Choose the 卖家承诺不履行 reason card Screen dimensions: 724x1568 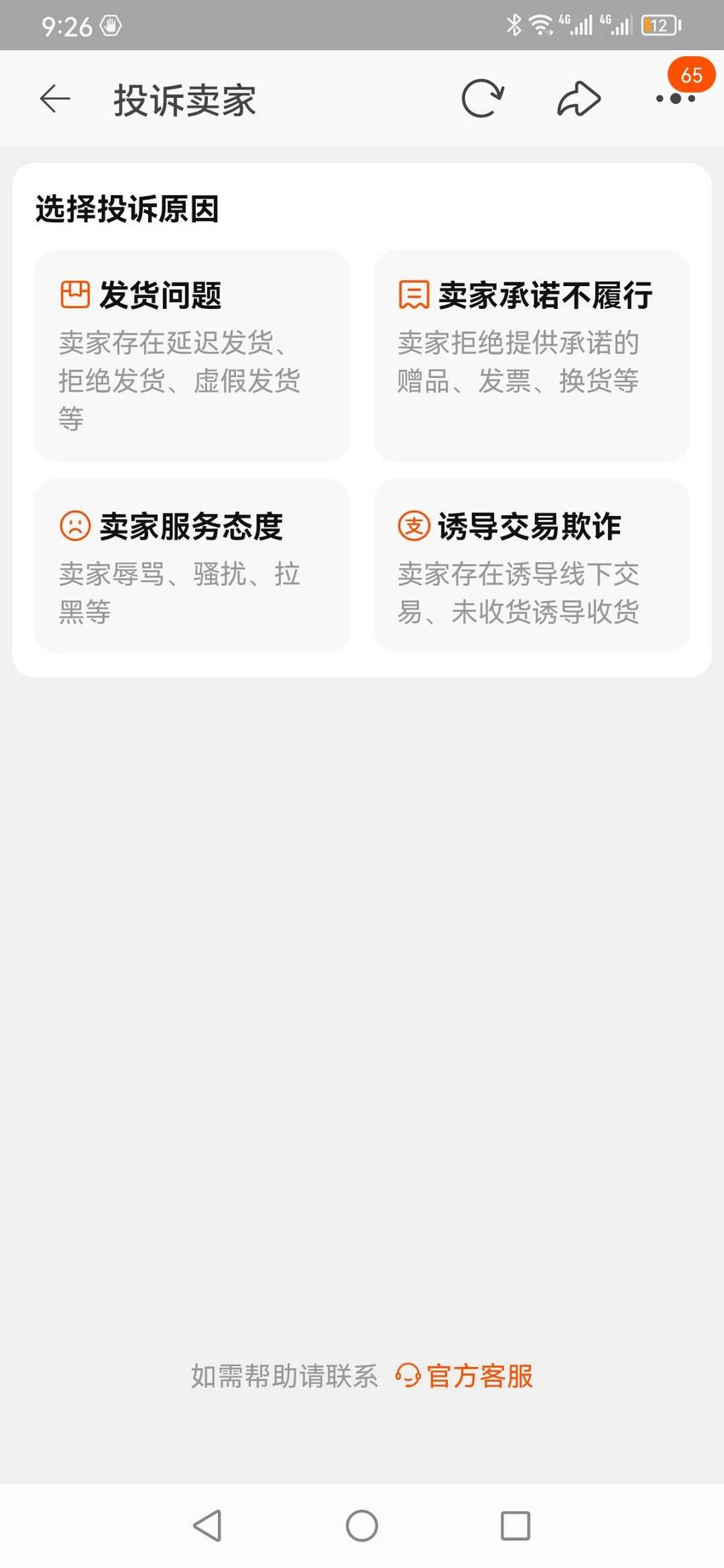(x=532, y=356)
